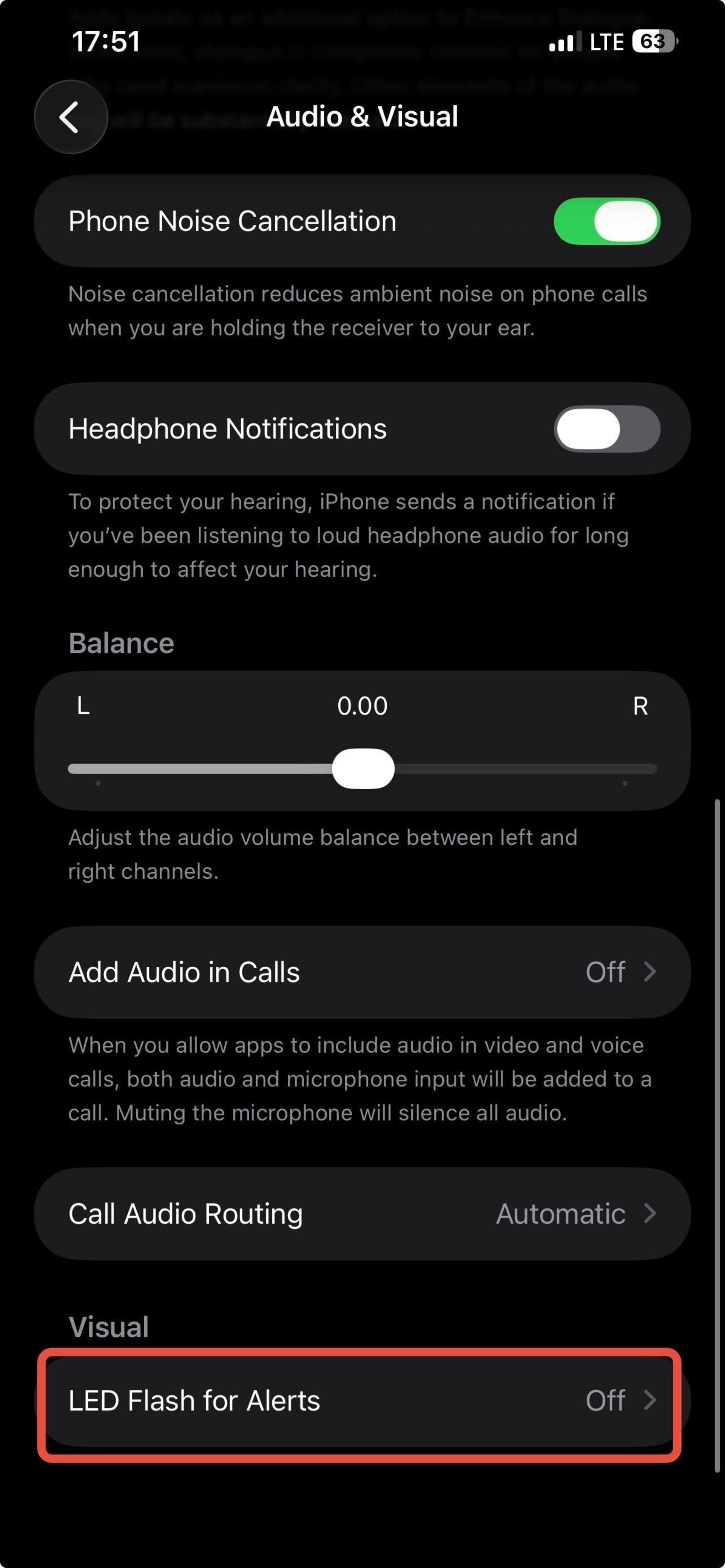Center the audio Balance slider

362,768
